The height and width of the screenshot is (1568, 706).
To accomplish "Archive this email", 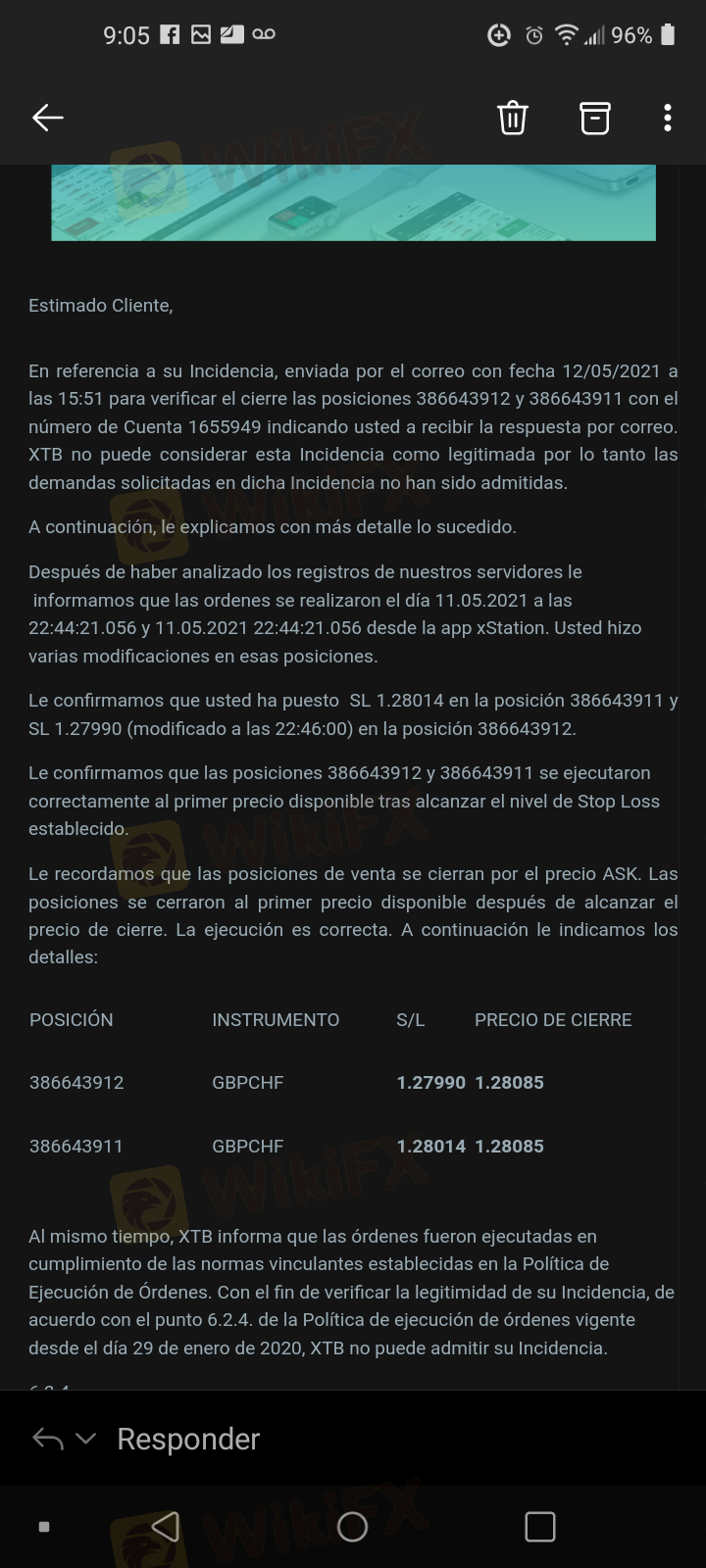I will click(594, 119).
